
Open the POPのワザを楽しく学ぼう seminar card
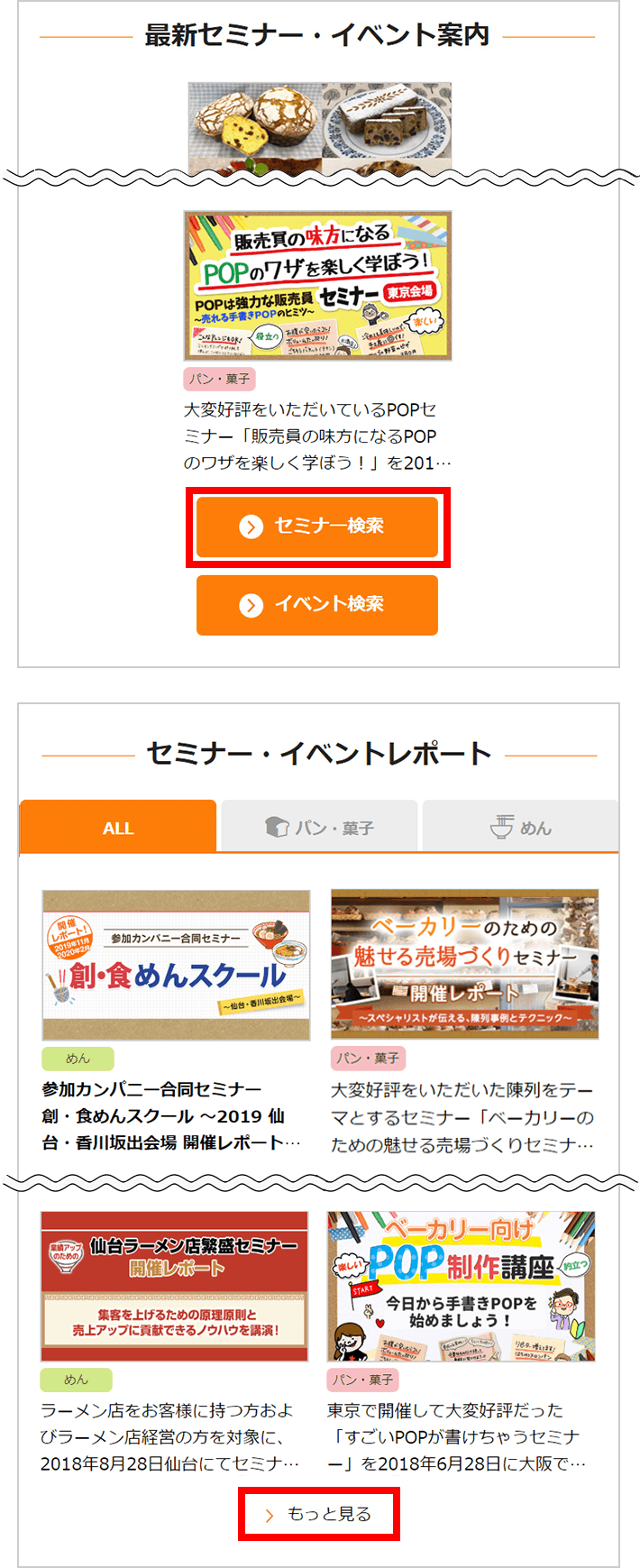pos(317,286)
